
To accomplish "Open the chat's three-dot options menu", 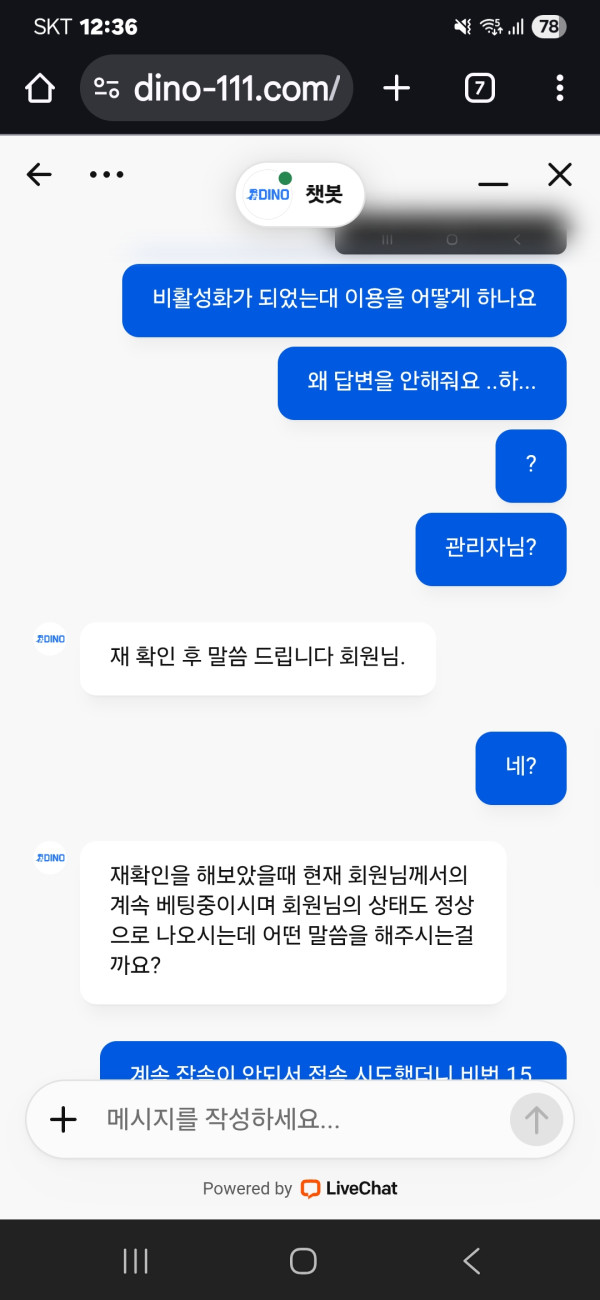I will click(106, 175).
